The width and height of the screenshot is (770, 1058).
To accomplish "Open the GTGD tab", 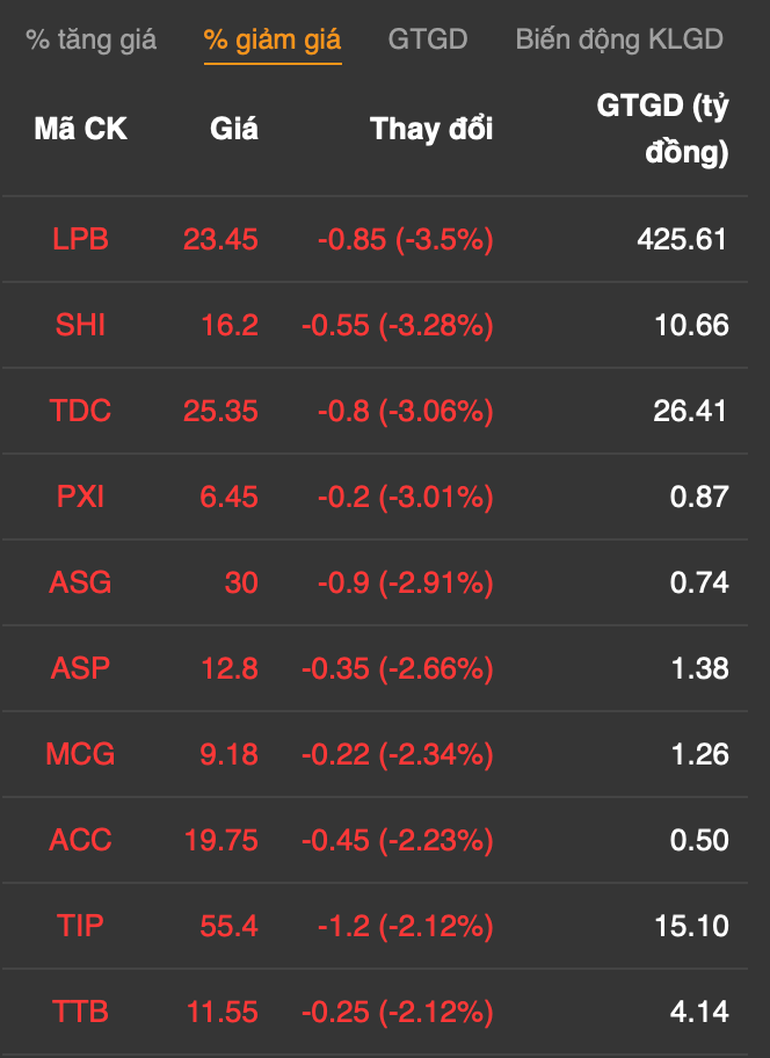I will (427, 40).
